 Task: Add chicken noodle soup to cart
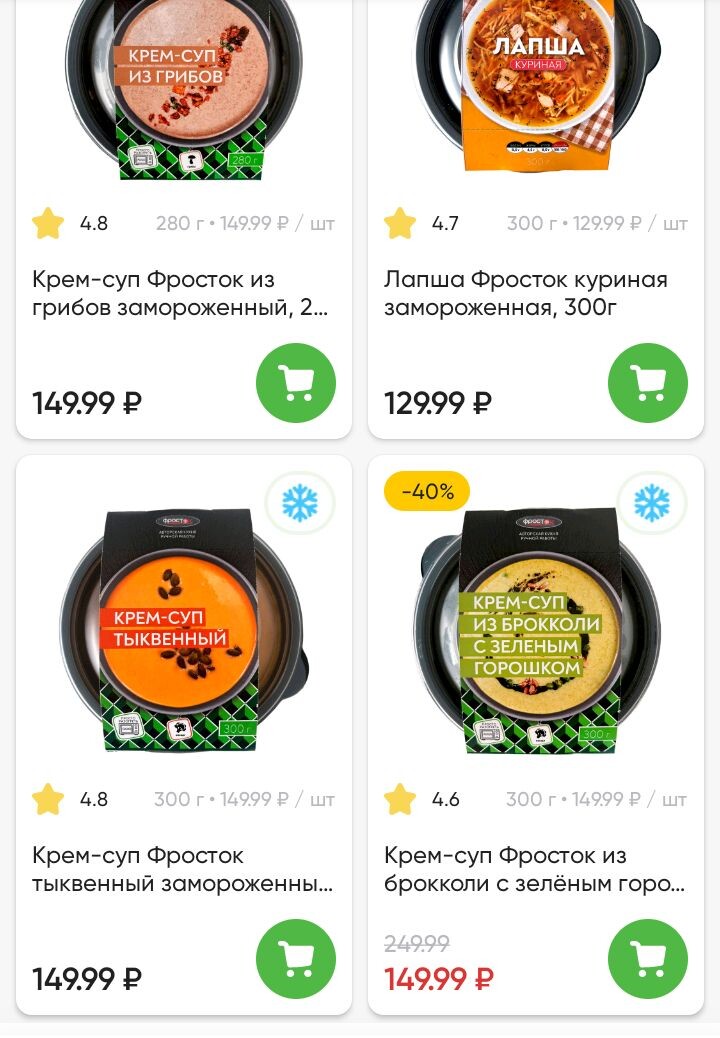pos(648,382)
